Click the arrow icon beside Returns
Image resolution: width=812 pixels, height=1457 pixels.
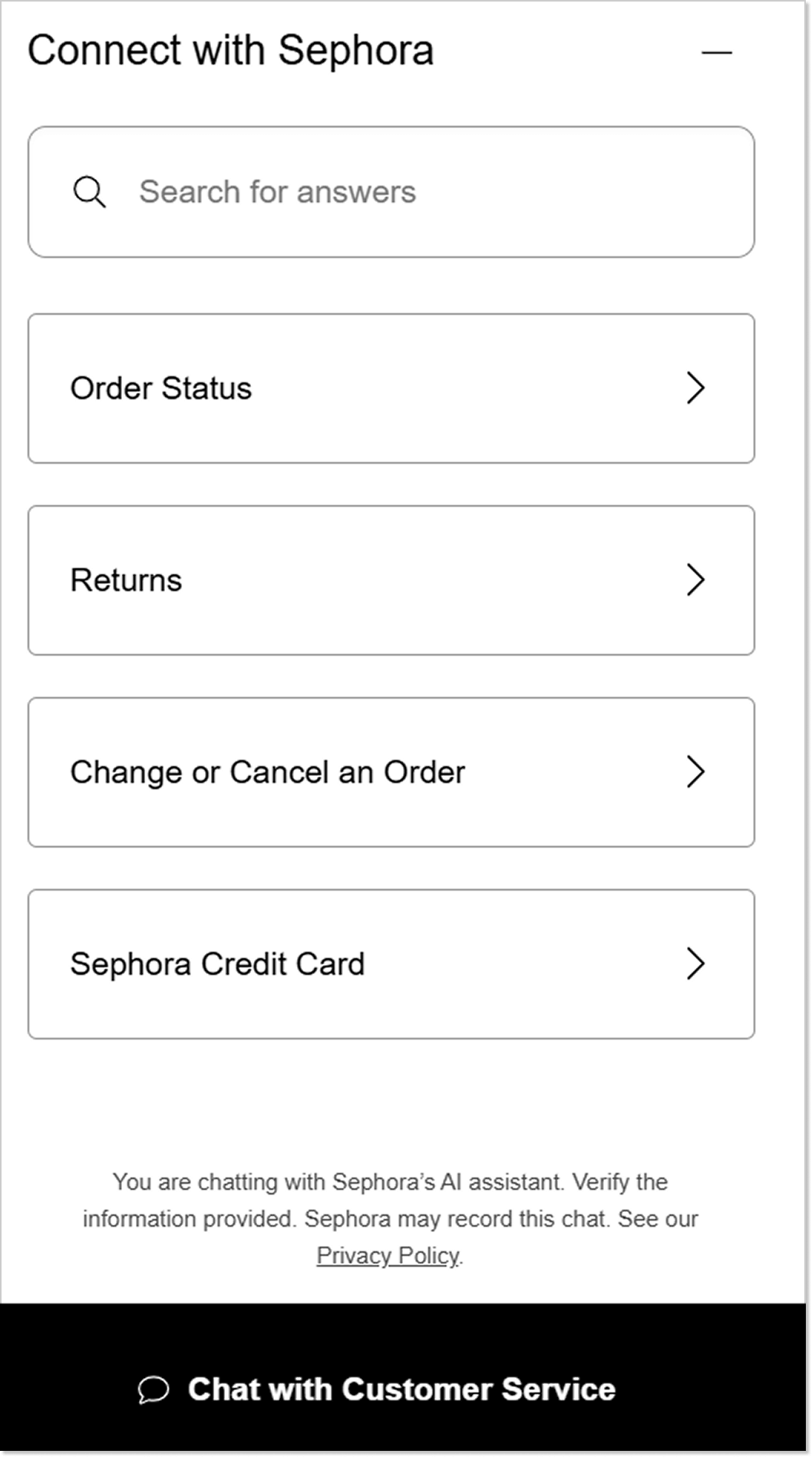tap(695, 580)
